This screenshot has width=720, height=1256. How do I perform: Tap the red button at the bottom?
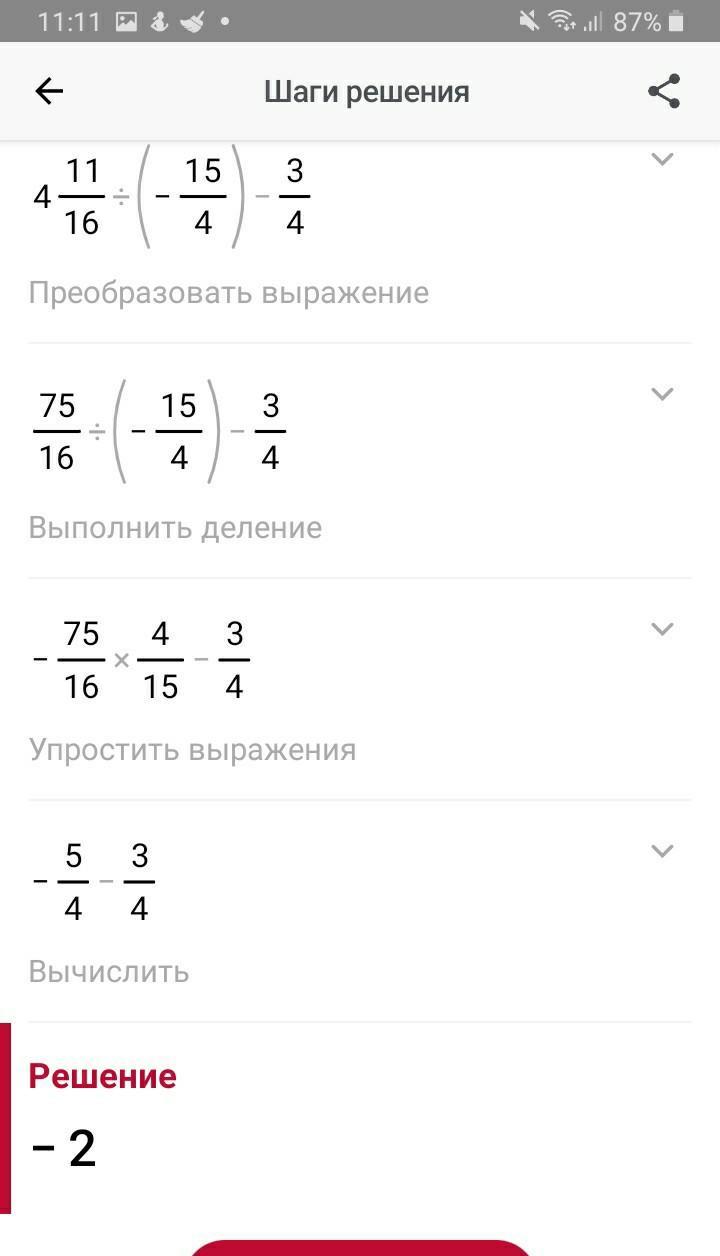[x=360, y=1247]
